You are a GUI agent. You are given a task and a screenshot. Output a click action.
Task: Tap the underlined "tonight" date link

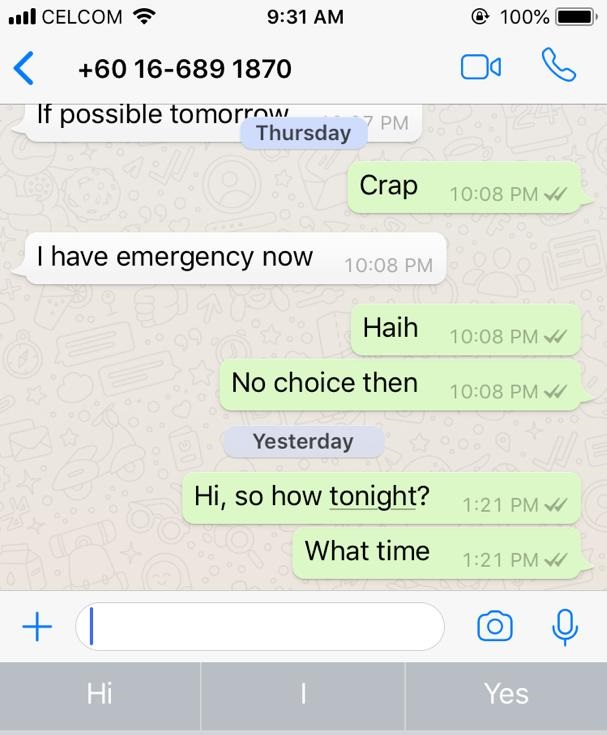coord(372,496)
